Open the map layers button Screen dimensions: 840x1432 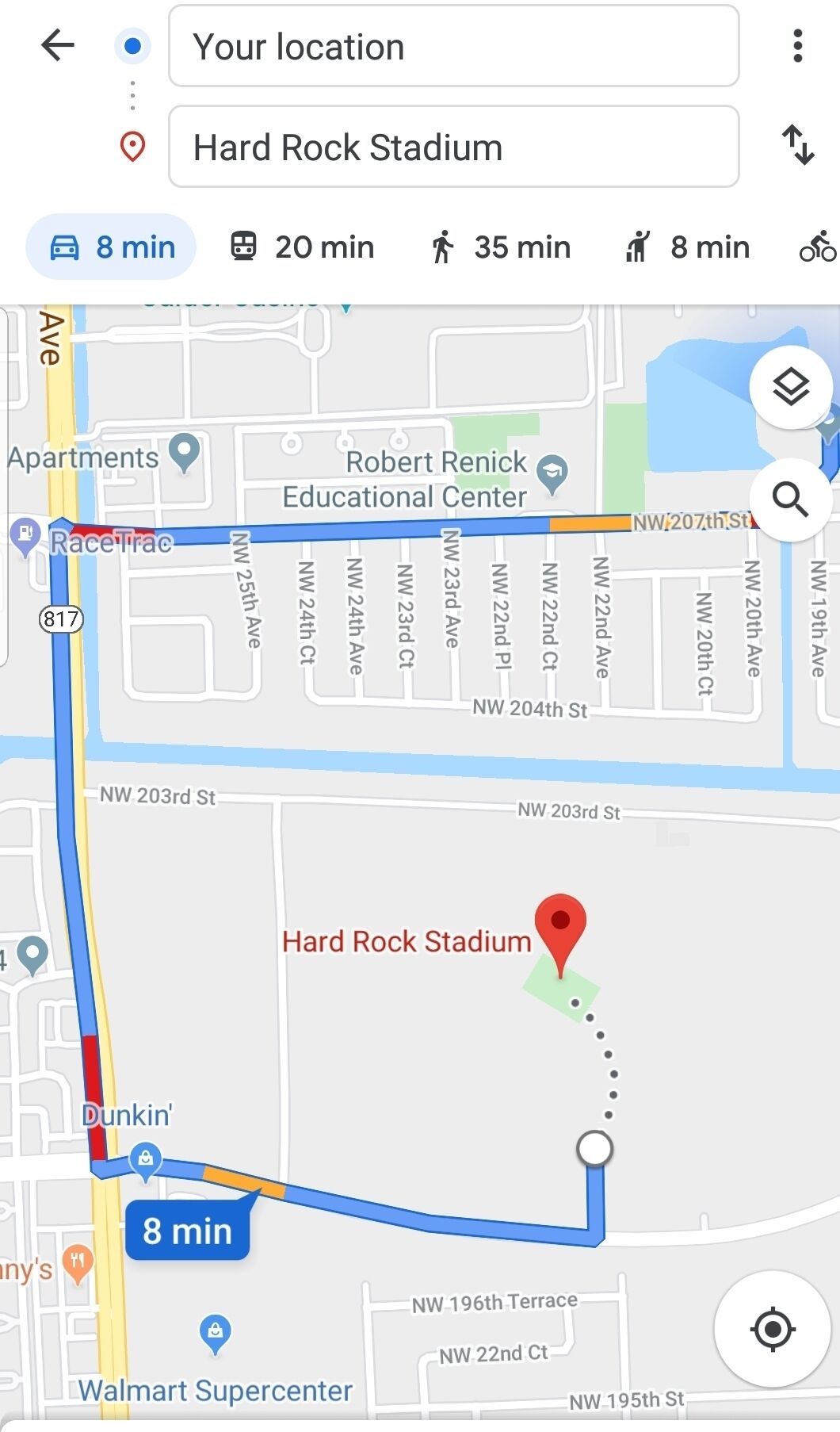(791, 388)
